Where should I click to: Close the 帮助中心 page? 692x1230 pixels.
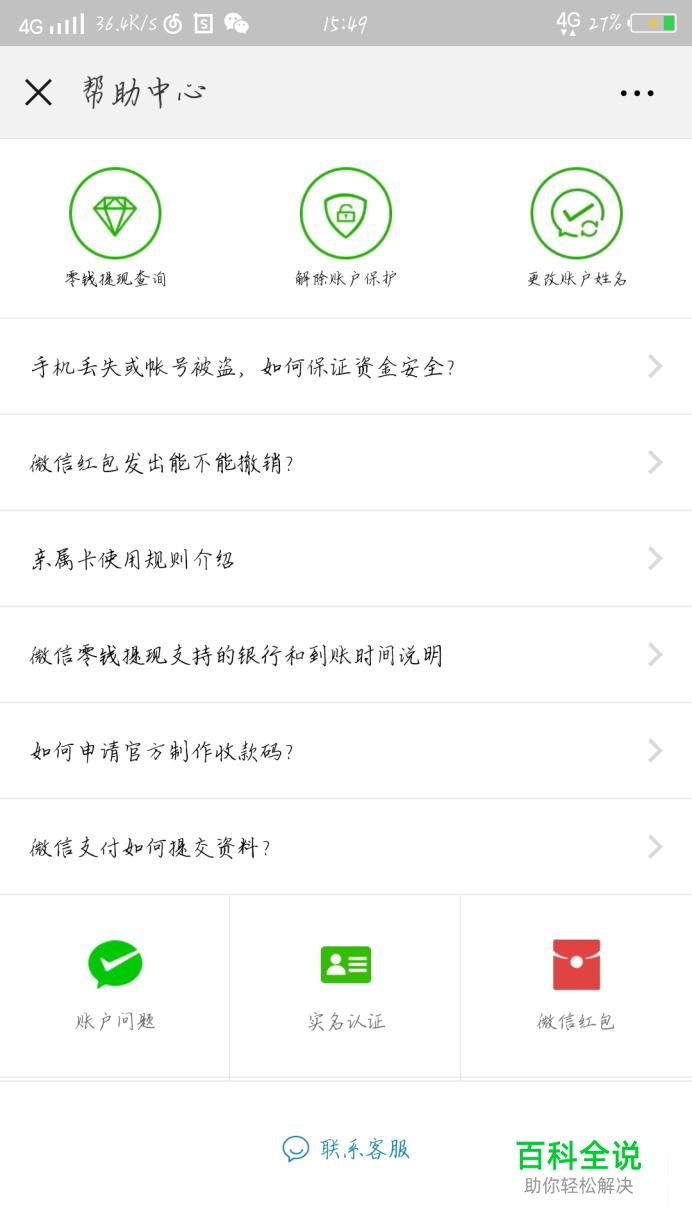click(x=38, y=93)
